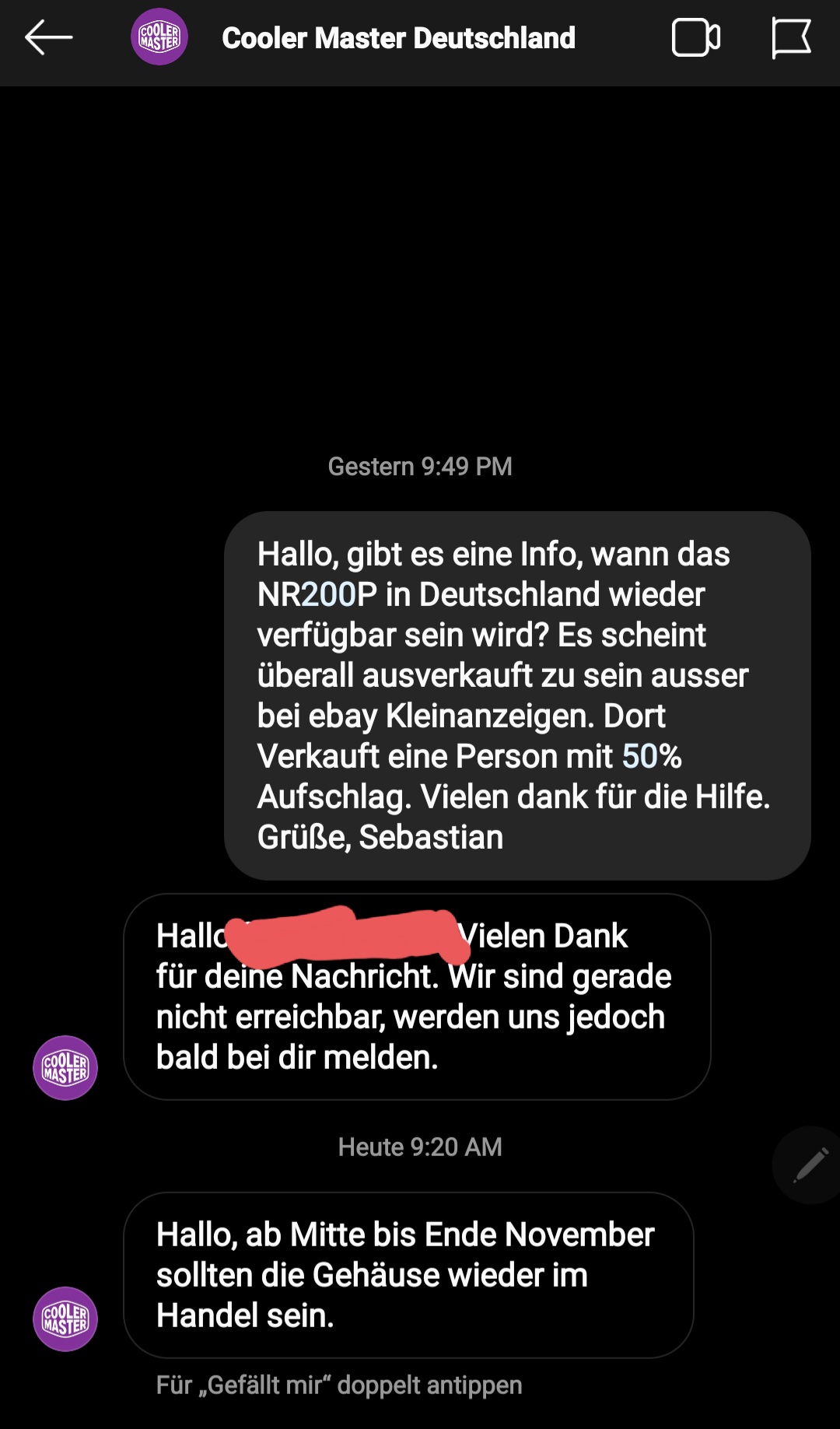Go back to the message list
Screen dimensions: 840x1429
(x=48, y=37)
